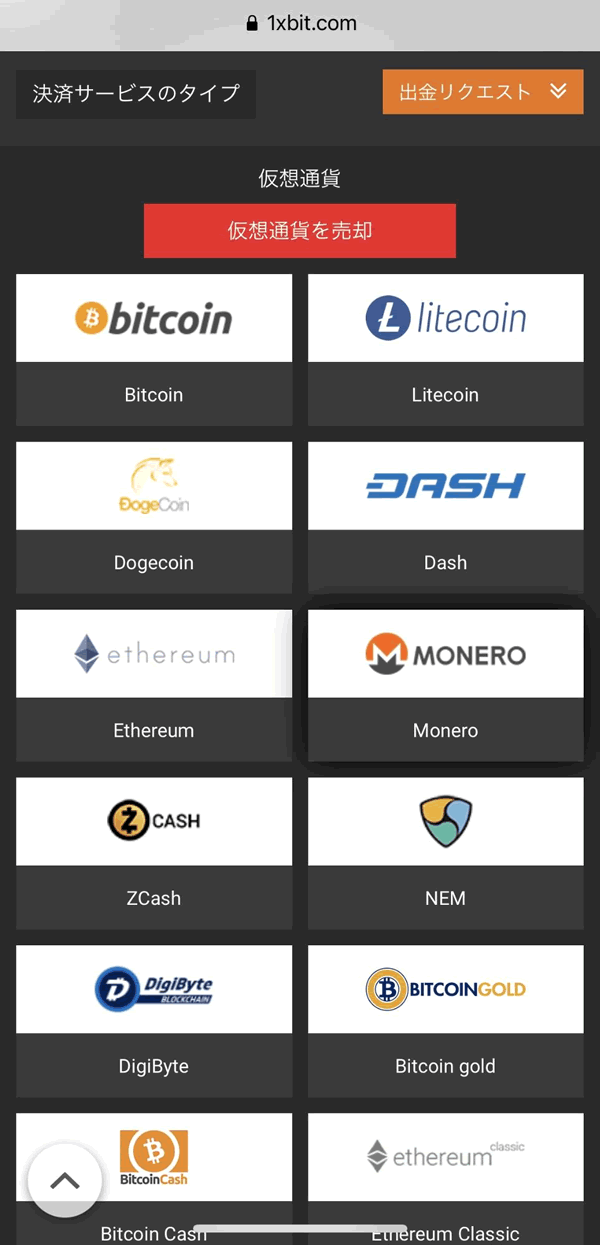Image resolution: width=600 pixels, height=1245 pixels.
Task: Choose Monero from the grid
Action: click(x=445, y=684)
